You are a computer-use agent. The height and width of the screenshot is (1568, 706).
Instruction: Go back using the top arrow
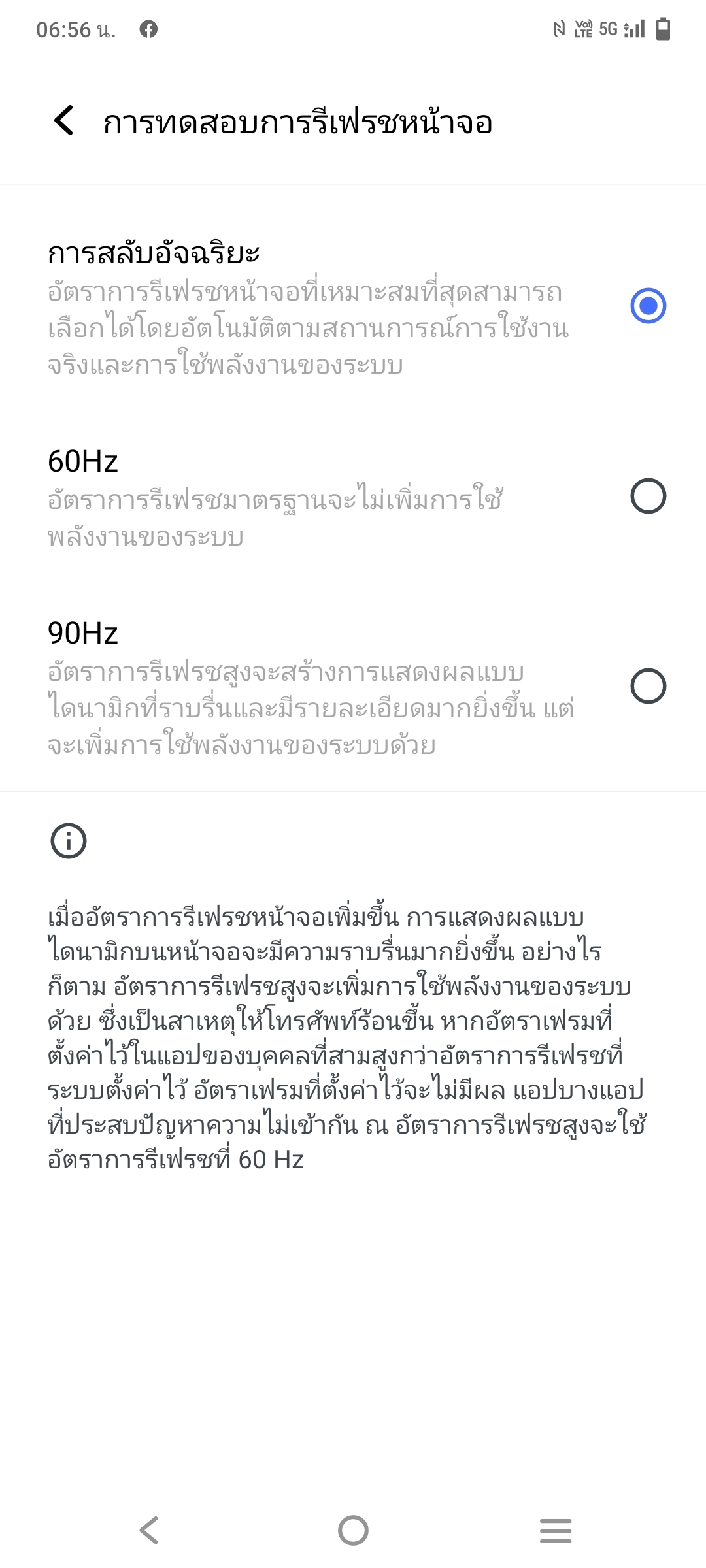[x=64, y=122]
